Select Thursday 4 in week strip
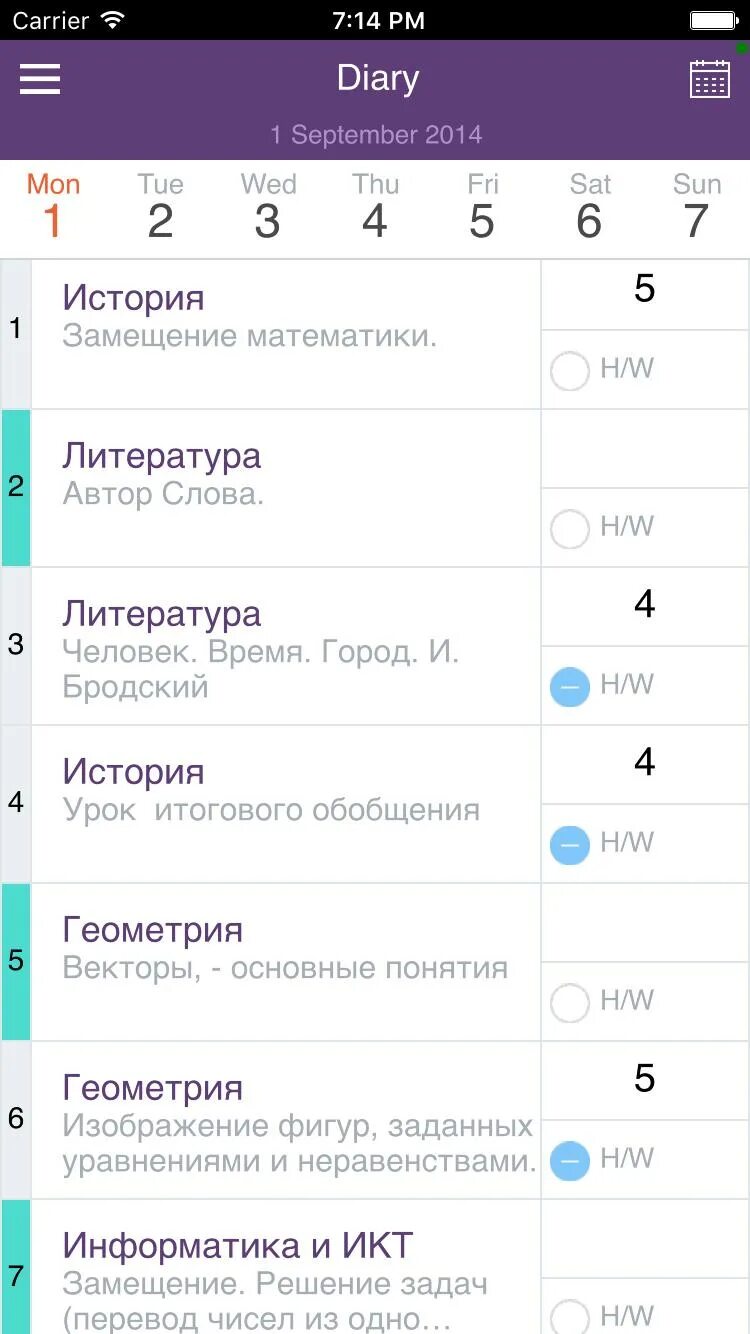The width and height of the screenshot is (750, 1334). [x=375, y=207]
